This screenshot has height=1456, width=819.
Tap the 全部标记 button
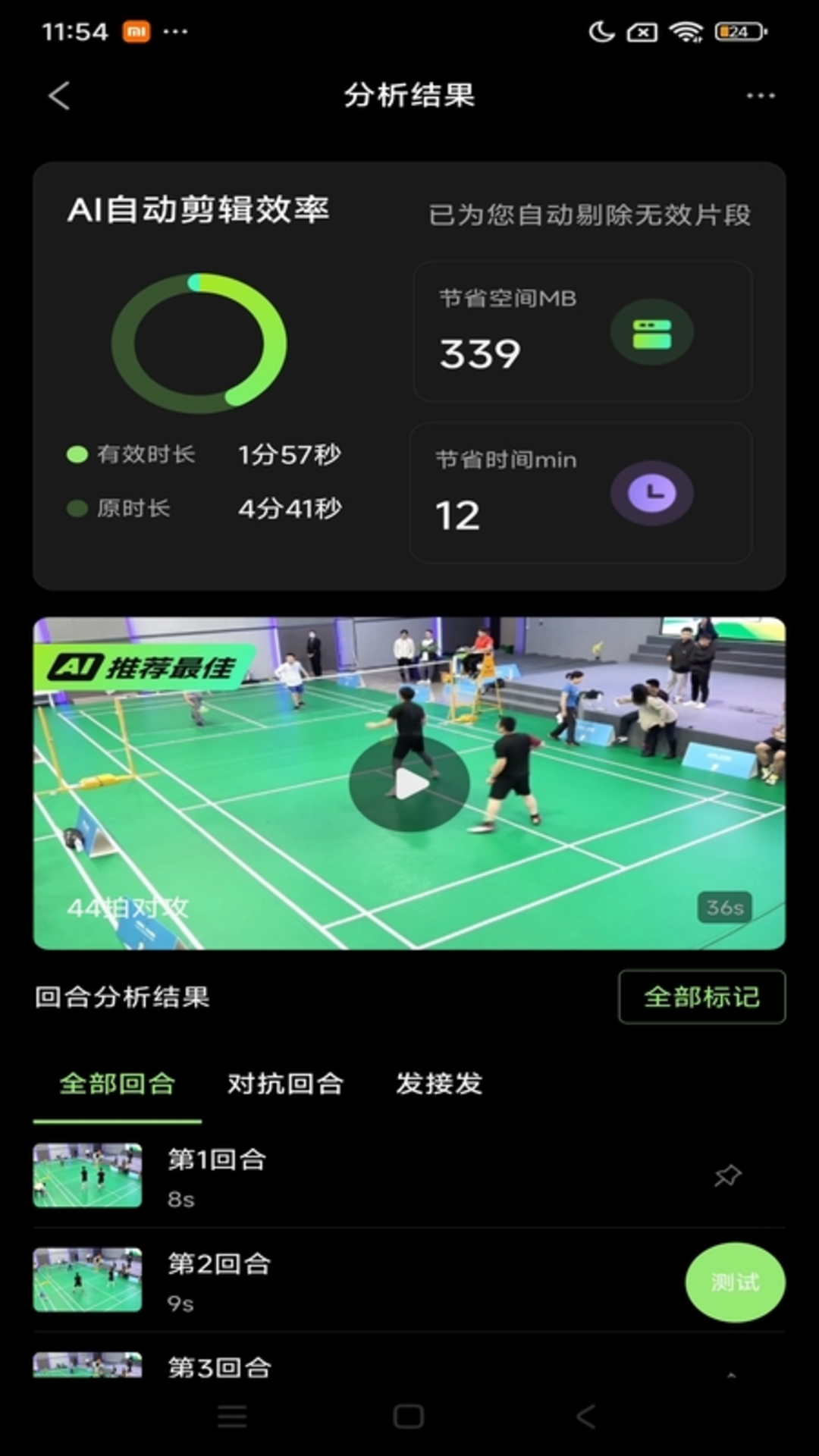coord(701,998)
